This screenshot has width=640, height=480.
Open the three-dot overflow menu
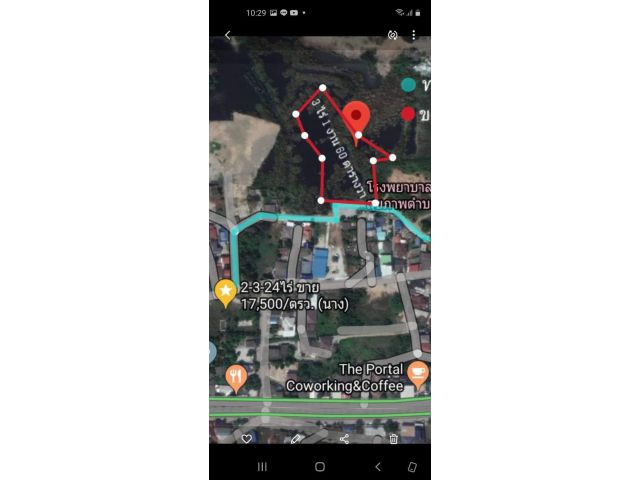pyautogui.click(x=413, y=35)
